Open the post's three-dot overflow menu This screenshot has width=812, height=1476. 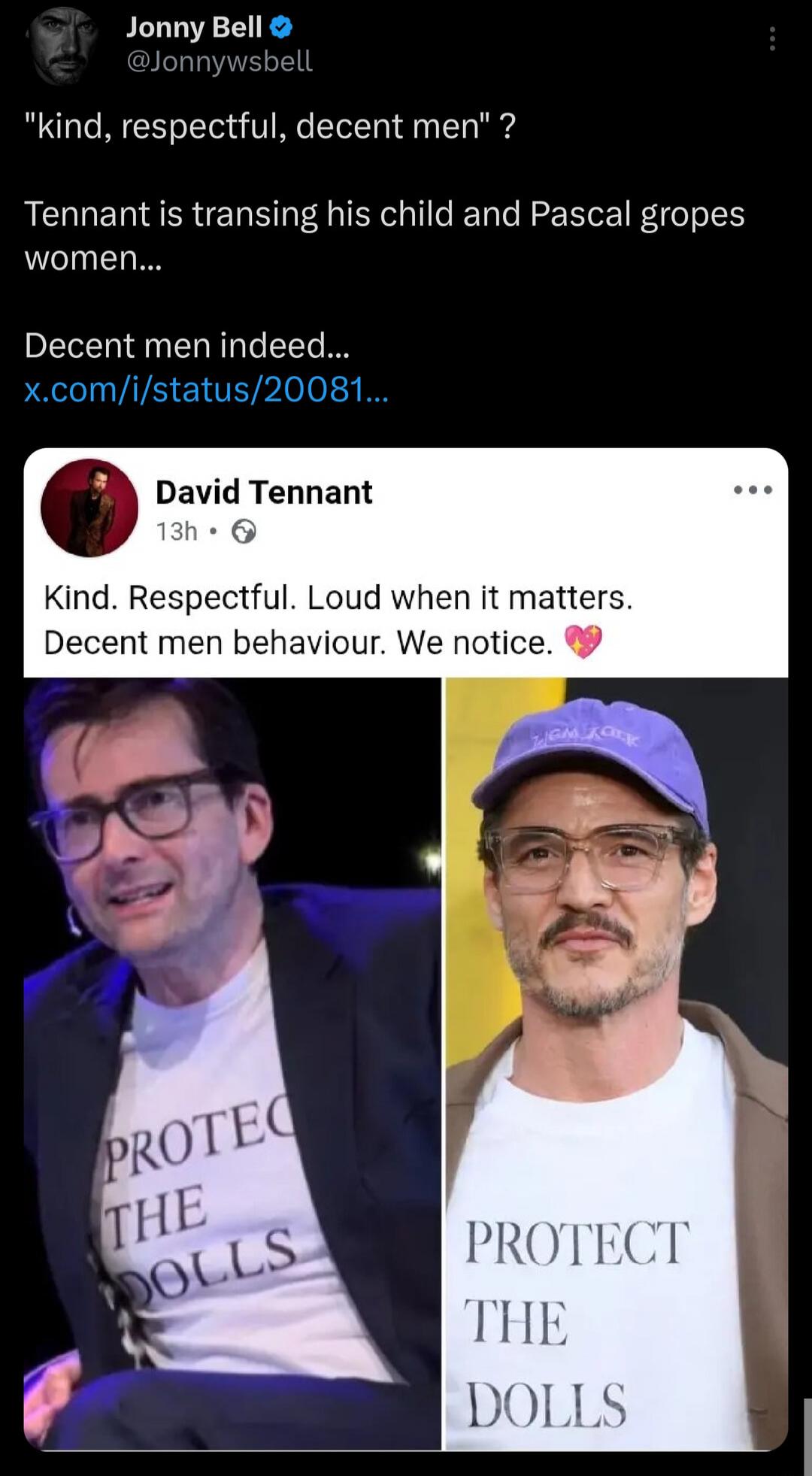pyautogui.click(x=772, y=39)
